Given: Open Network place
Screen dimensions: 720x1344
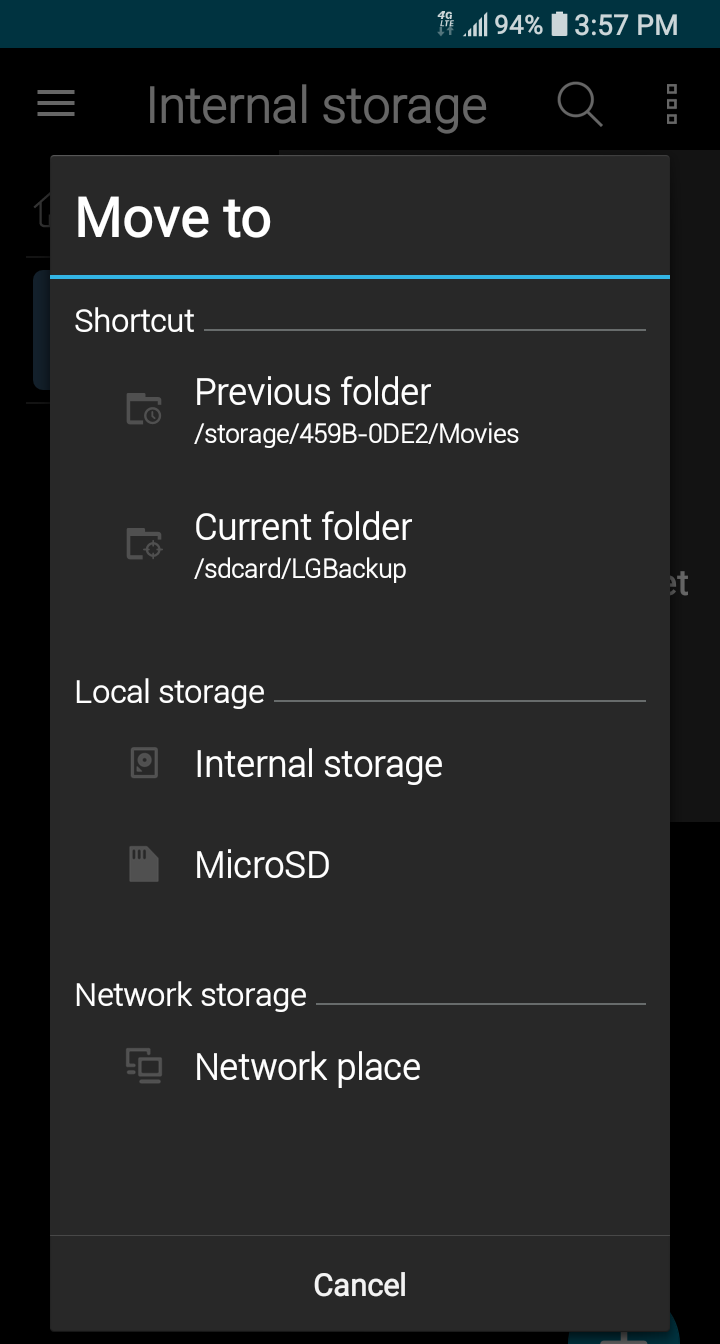Looking at the screenshot, I should 360,1067.
